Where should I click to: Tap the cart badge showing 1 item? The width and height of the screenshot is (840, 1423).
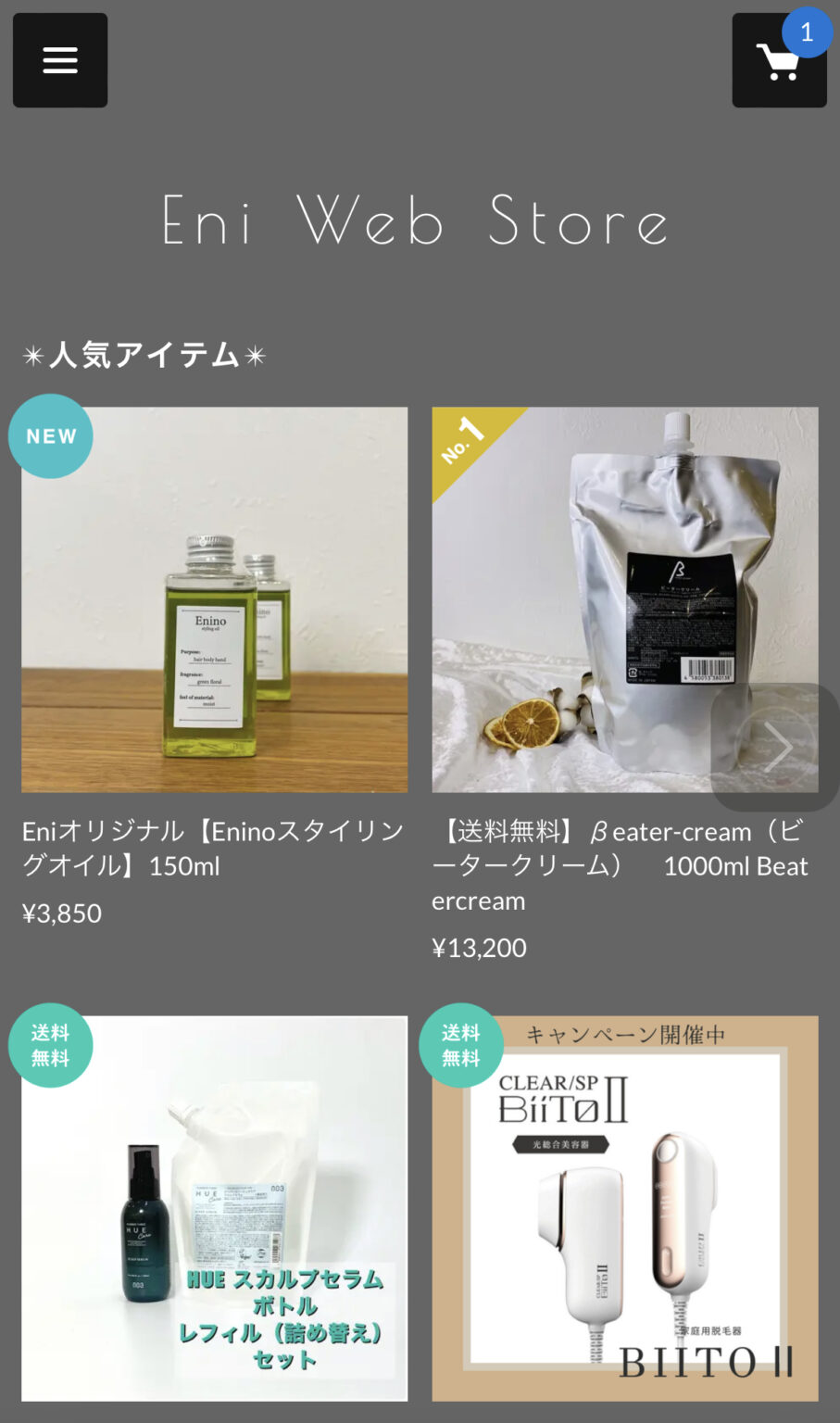pyautogui.click(x=807, y=31)
